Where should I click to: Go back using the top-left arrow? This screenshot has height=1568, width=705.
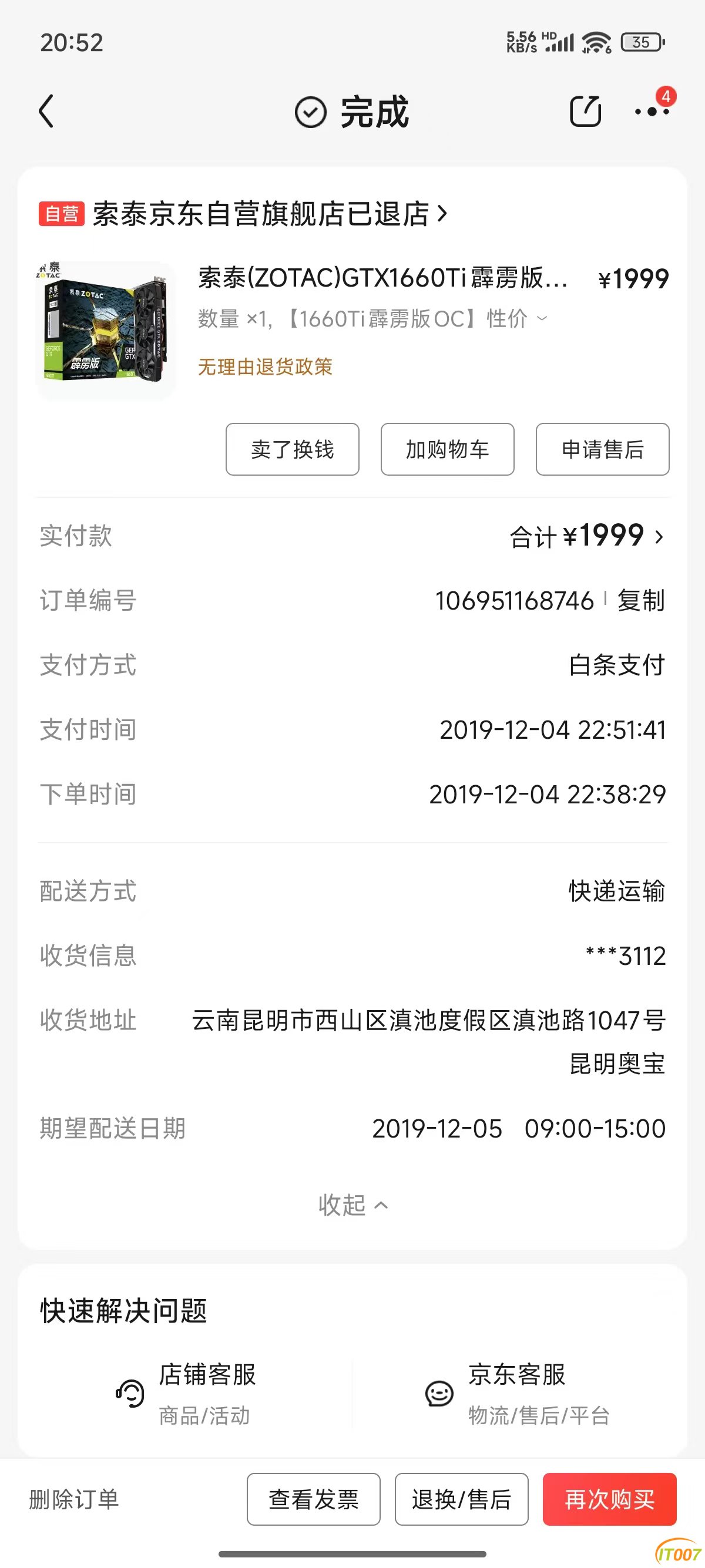pos(46,112)
